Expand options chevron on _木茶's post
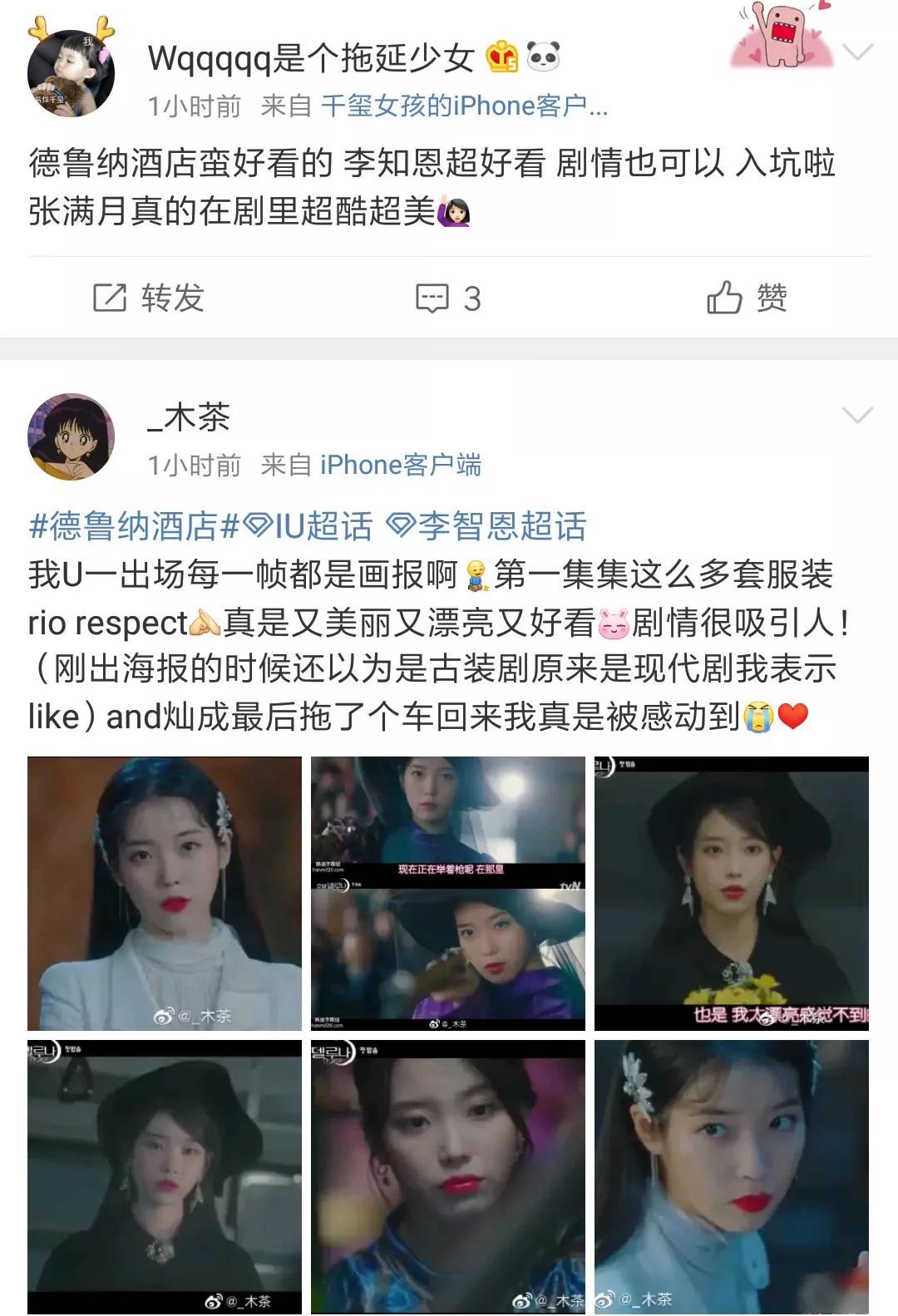Screen dimensions: 898x1316 coord(856,415)
